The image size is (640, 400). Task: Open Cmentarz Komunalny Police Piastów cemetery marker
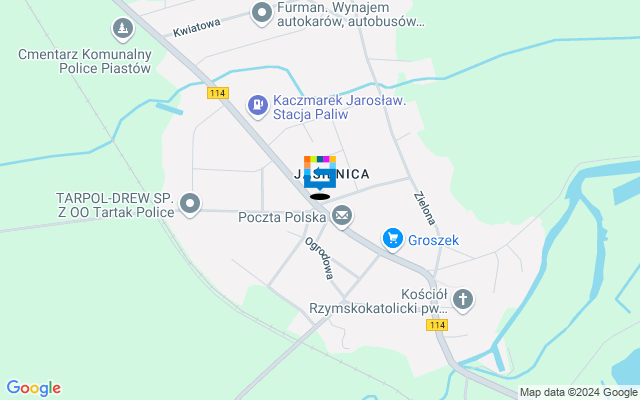pos(122,30)
